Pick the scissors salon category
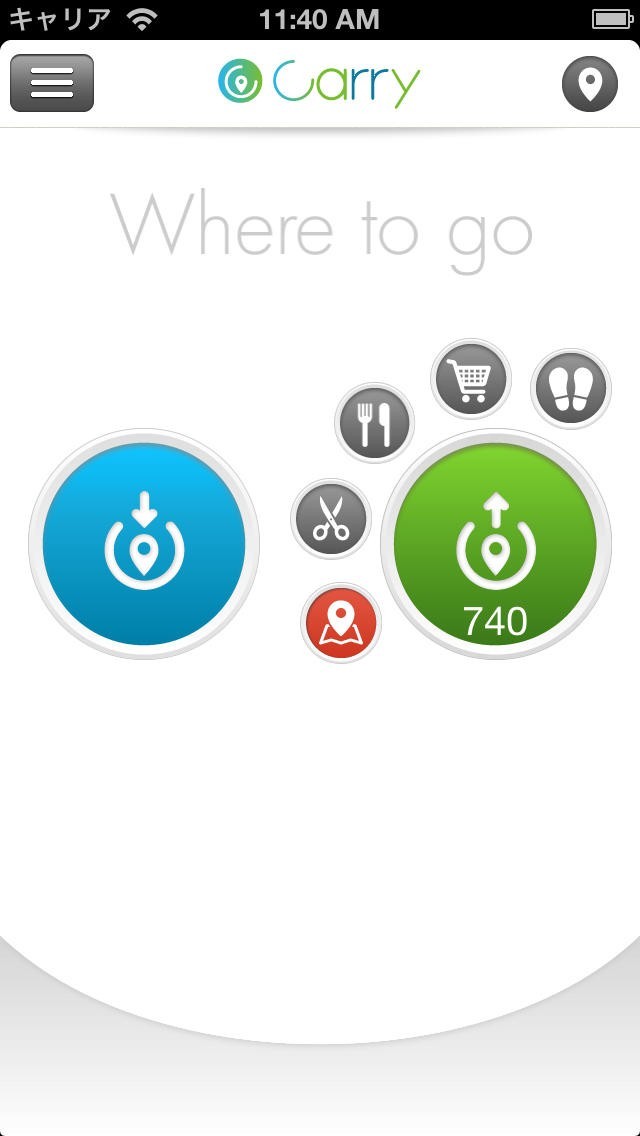640x1136 pixels. (x=331, y=519)
